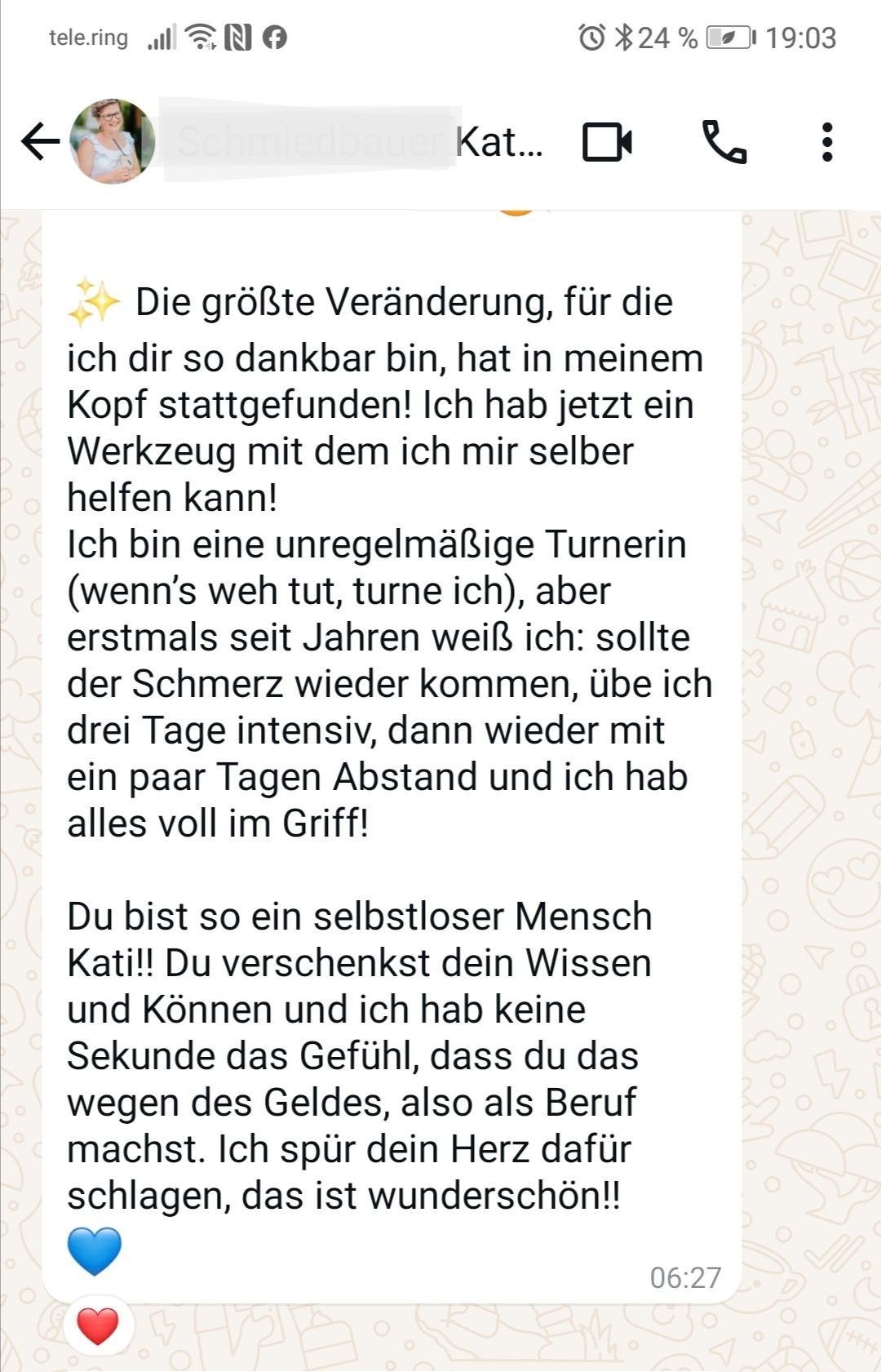881x1372 pixels.
Task: Open the three-dot overflow menu
Action: [827, 142]
